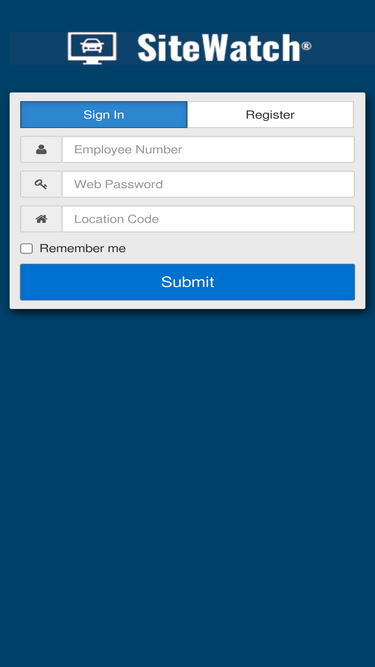The height and width of the screenshot is (667, 375).
Task: Submit the sign-in form
Action: click(188, 282)
